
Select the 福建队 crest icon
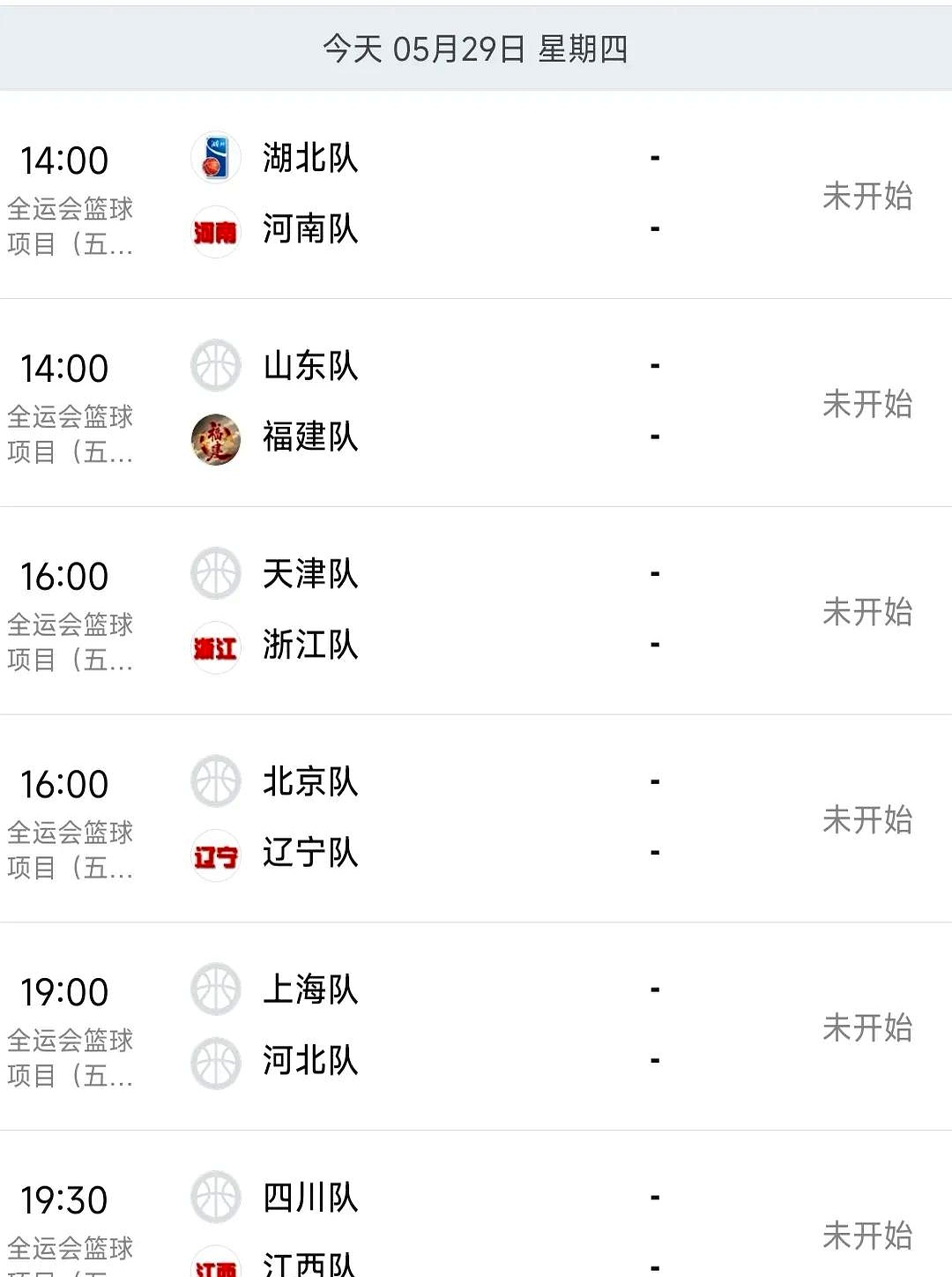click(x=215, y=439)
